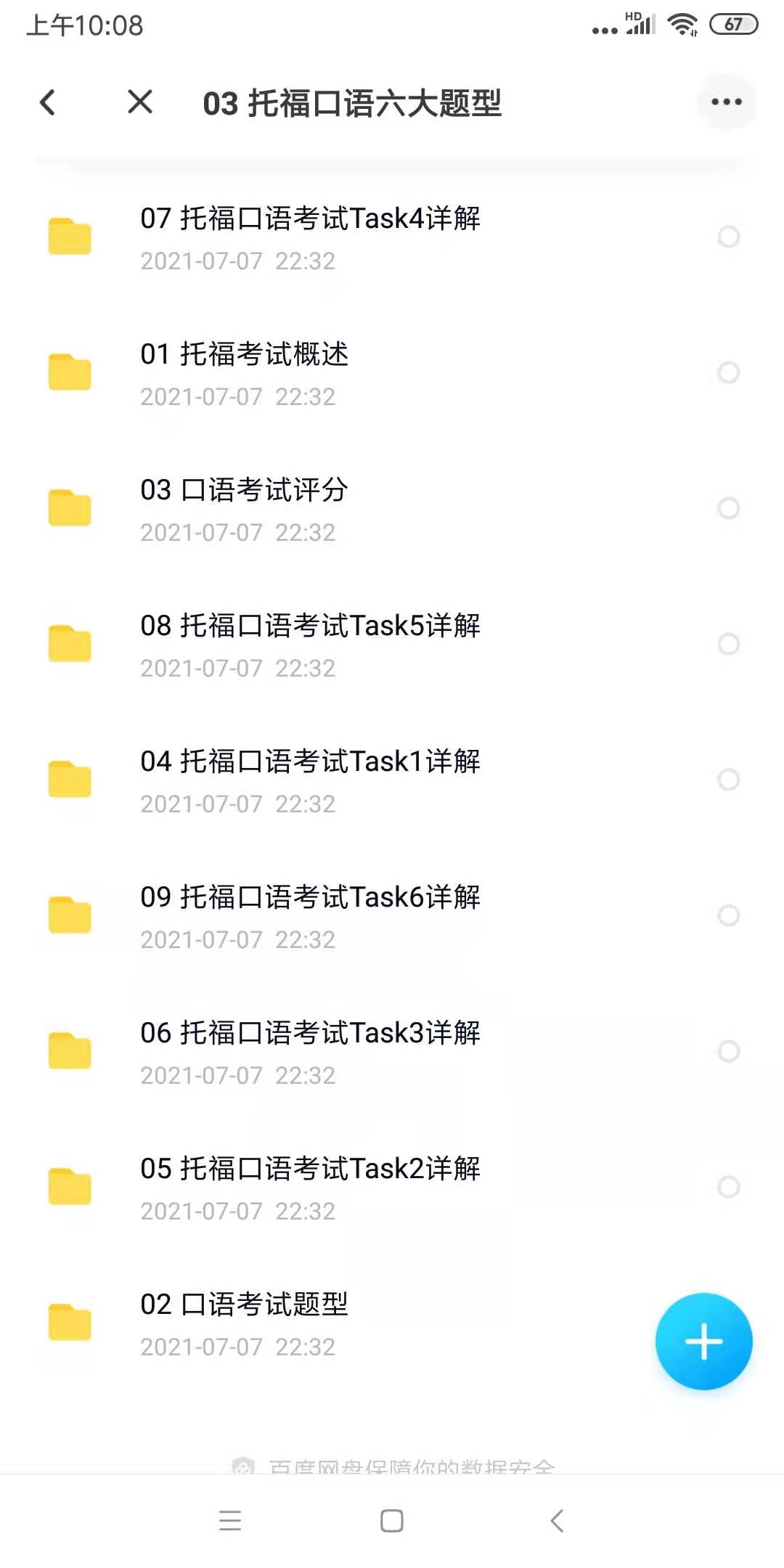Check the circle beside 09 Task6详解
784x1568 pixels.
pyautogui.click(x=728, y=915)
